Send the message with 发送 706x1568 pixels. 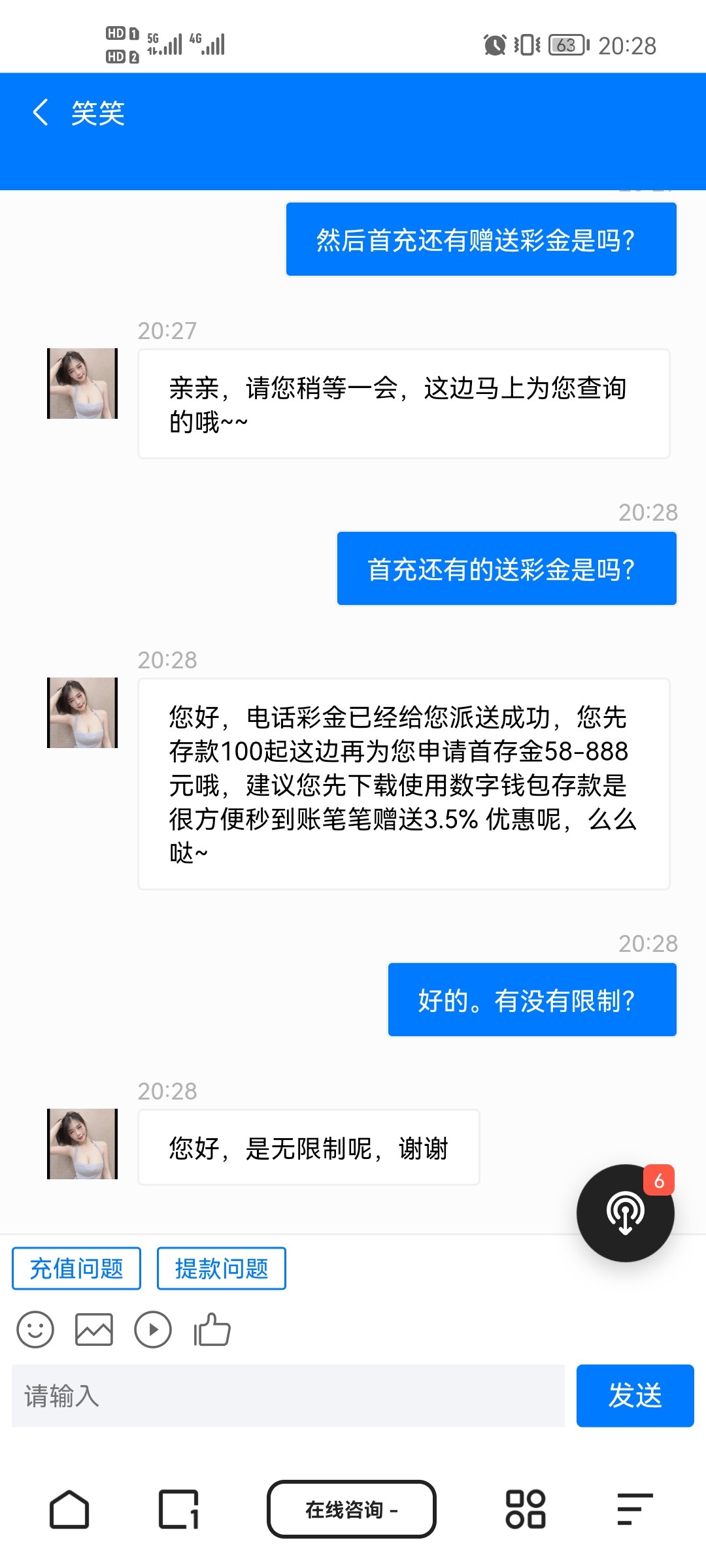click(635, 1396)
